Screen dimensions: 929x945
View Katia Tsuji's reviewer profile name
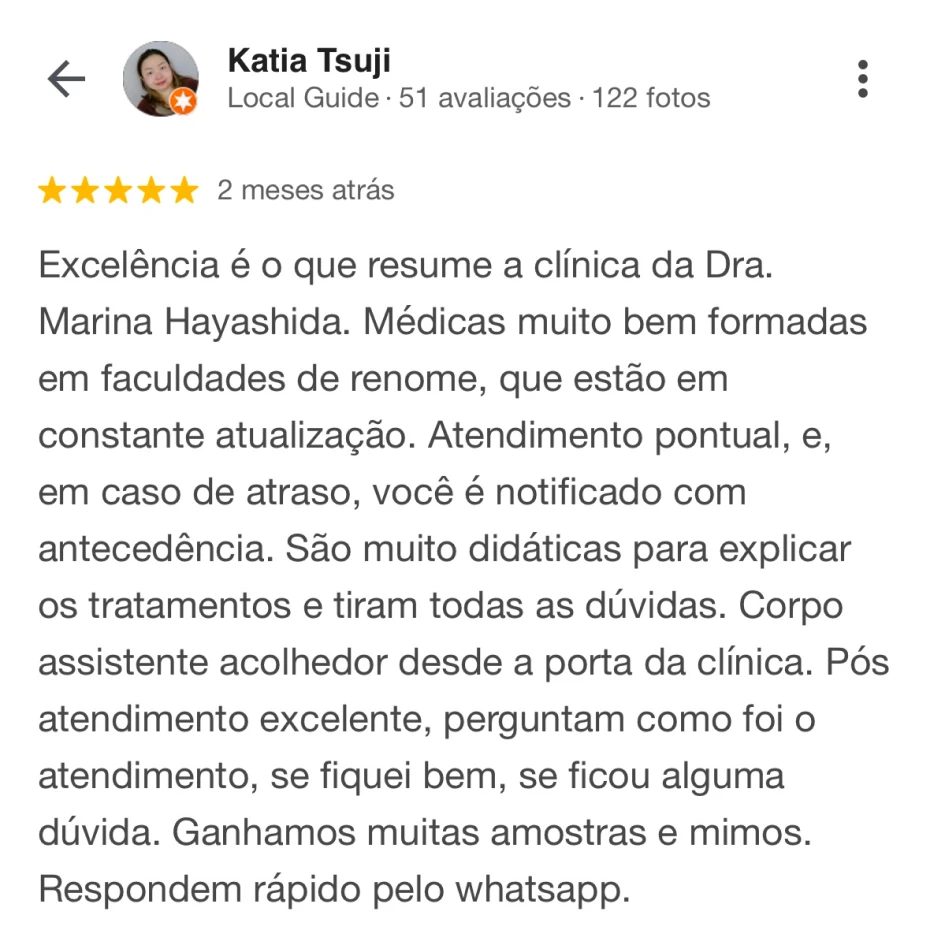309,61
